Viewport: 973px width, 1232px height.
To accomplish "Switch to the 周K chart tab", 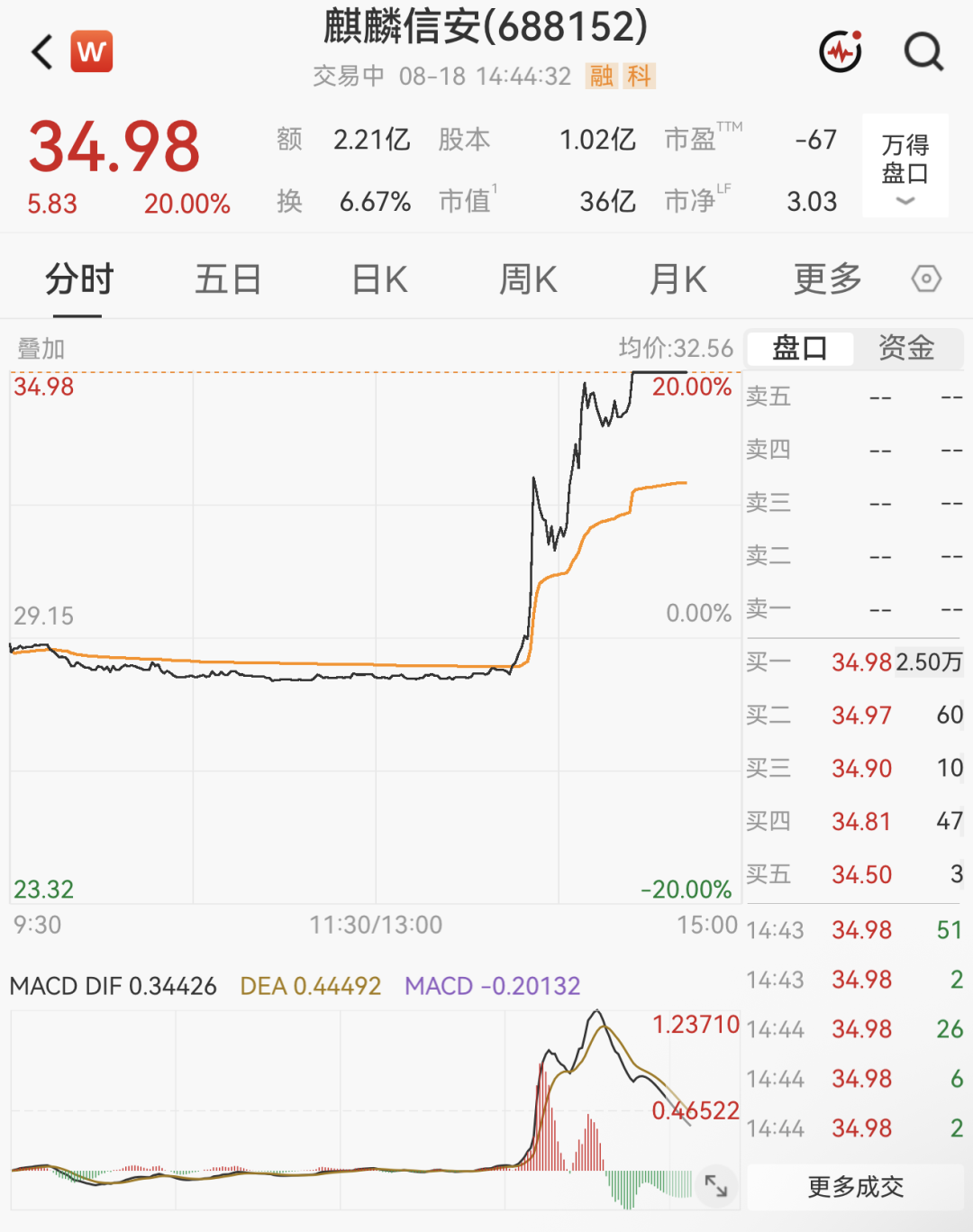I will [528, 279].
